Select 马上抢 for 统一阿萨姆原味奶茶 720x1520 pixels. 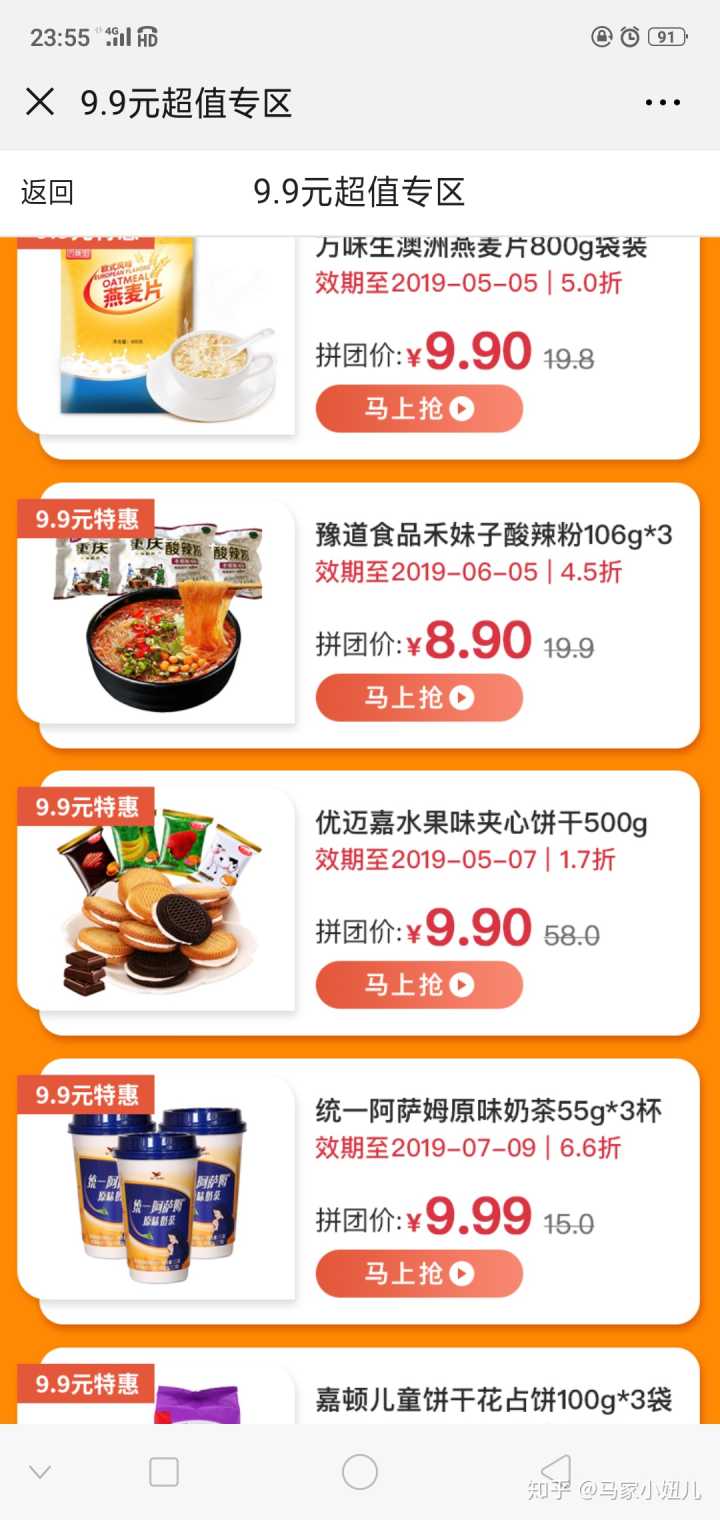(419, 1273)
